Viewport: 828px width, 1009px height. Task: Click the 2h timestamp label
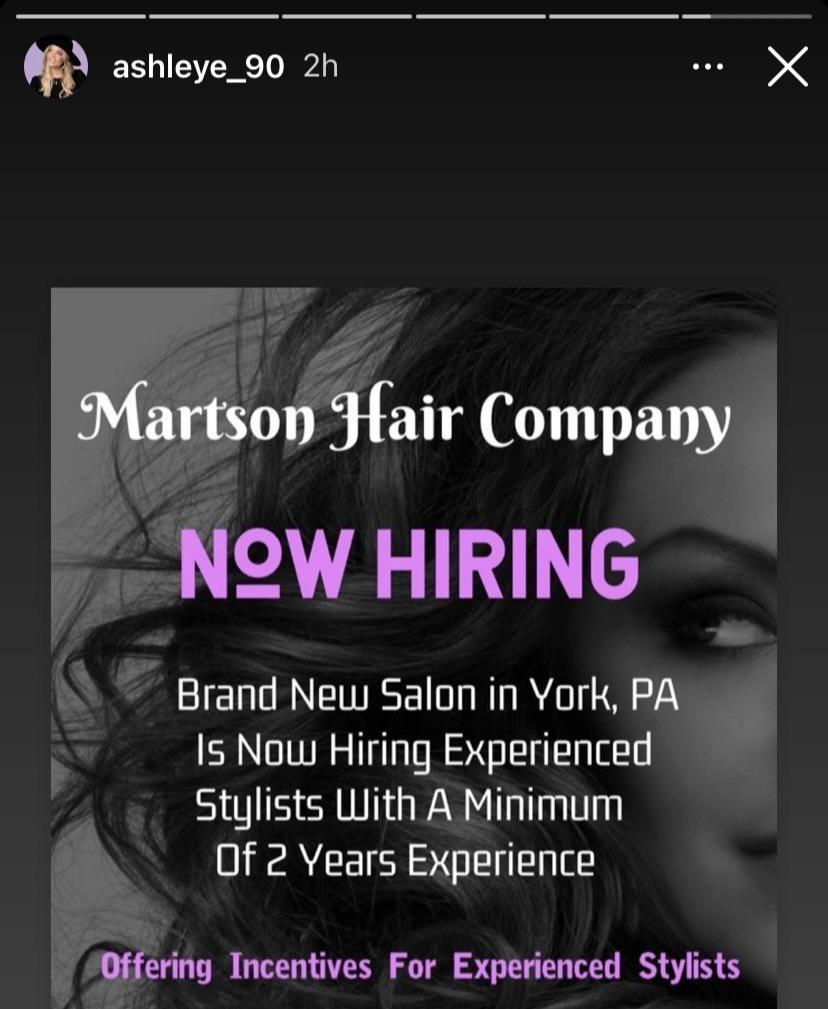tap(322, 66)
